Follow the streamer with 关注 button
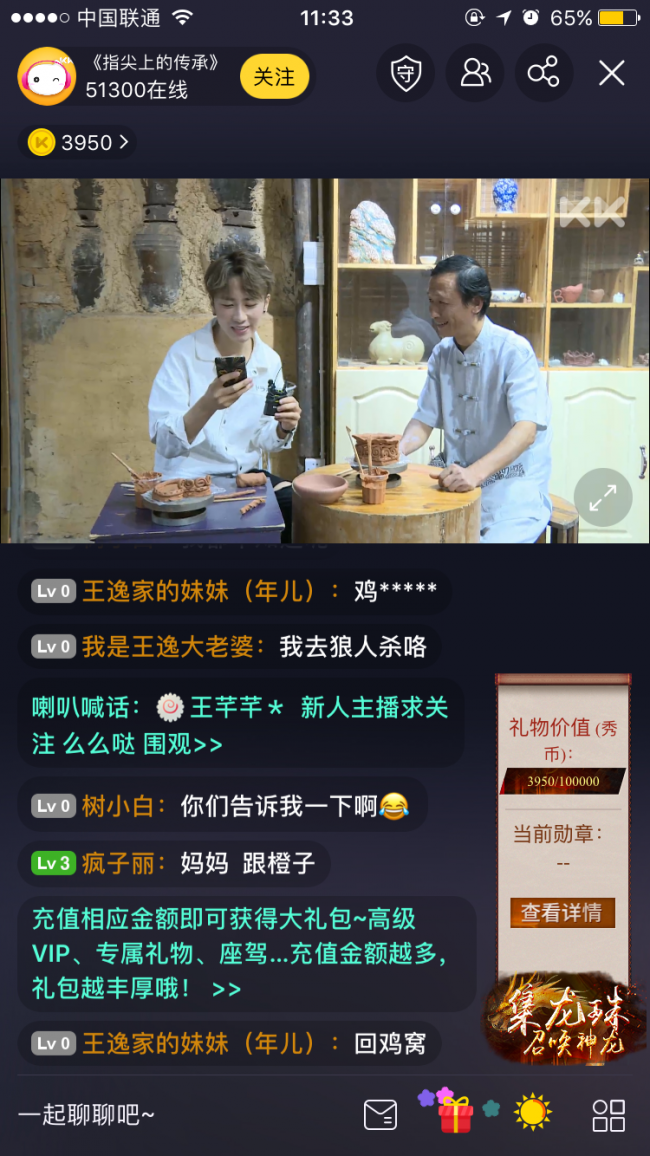Viewport: 650px width, 1156px height. pos(273,76)
